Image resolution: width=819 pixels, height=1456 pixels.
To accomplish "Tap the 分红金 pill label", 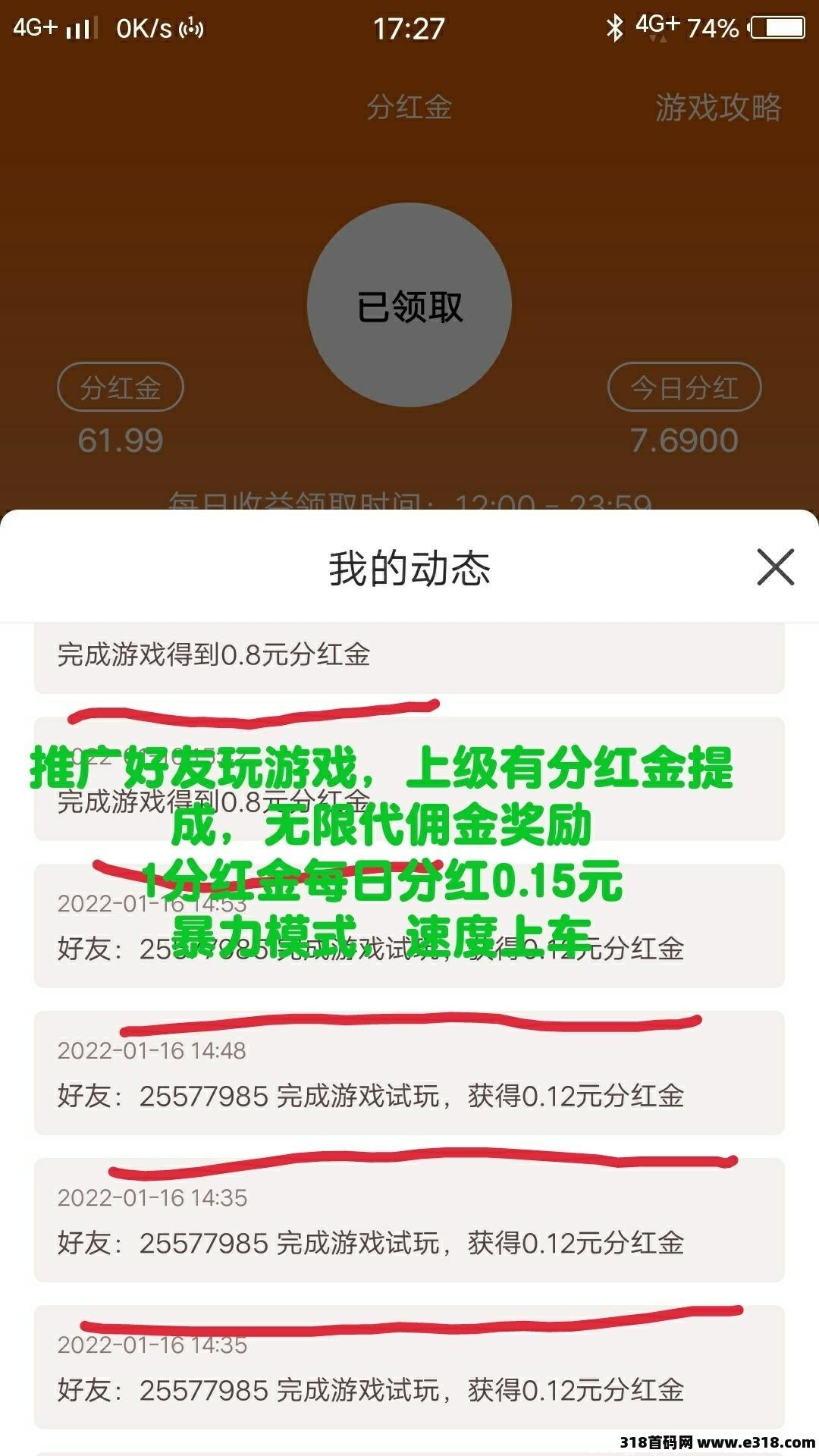I will point(121,387).
